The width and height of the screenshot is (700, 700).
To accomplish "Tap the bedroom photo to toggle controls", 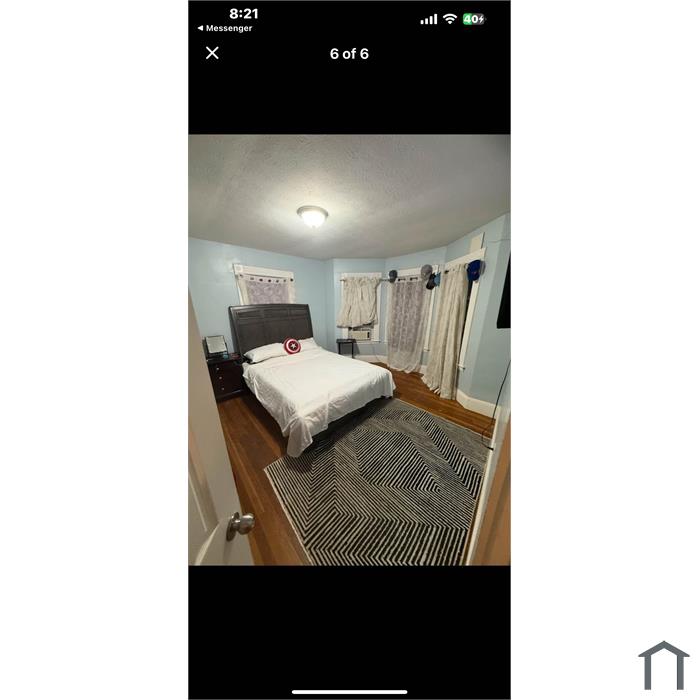I will pyautogui.click(x=349, y=350).
